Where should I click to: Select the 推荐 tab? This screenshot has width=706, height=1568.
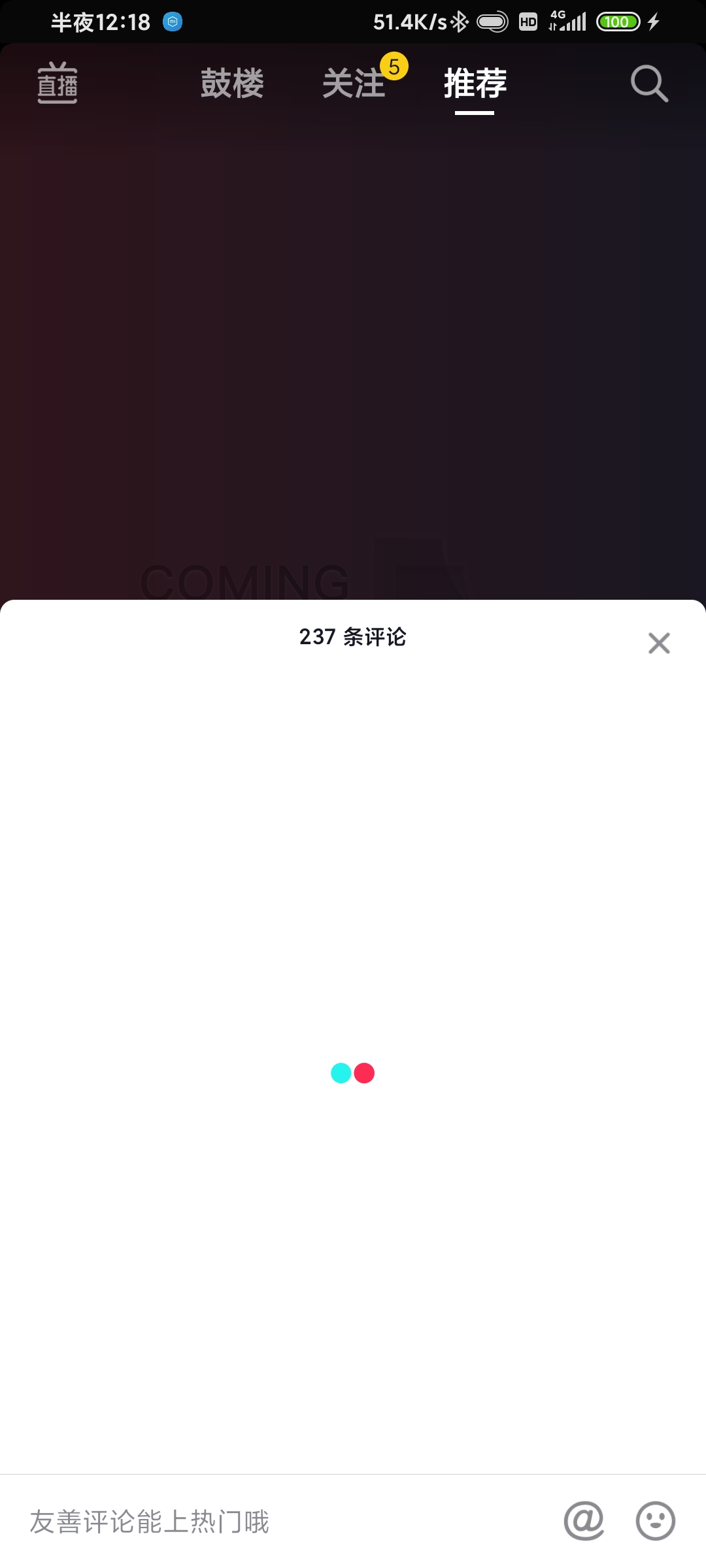pos(475,84)
